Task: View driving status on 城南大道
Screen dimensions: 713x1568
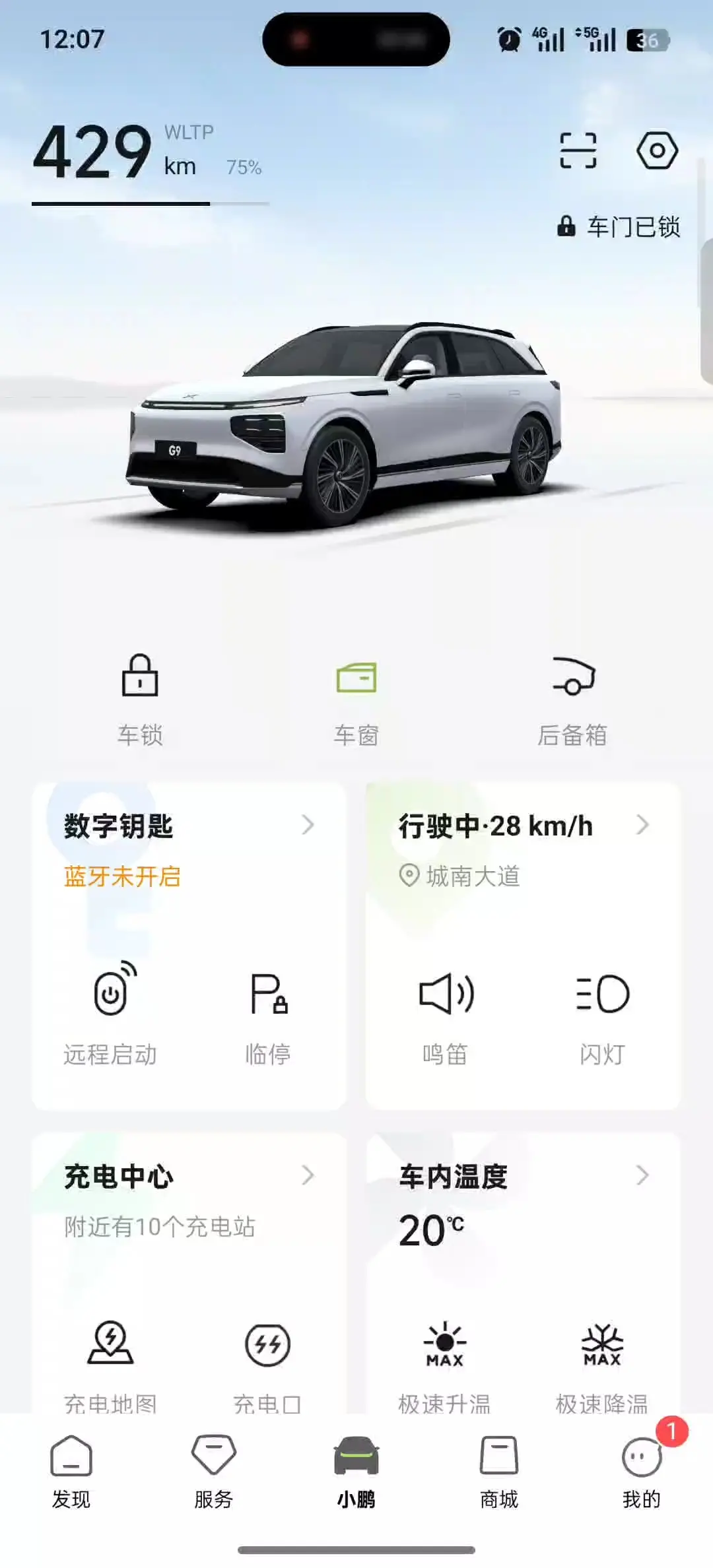Action: coord(523,850)
